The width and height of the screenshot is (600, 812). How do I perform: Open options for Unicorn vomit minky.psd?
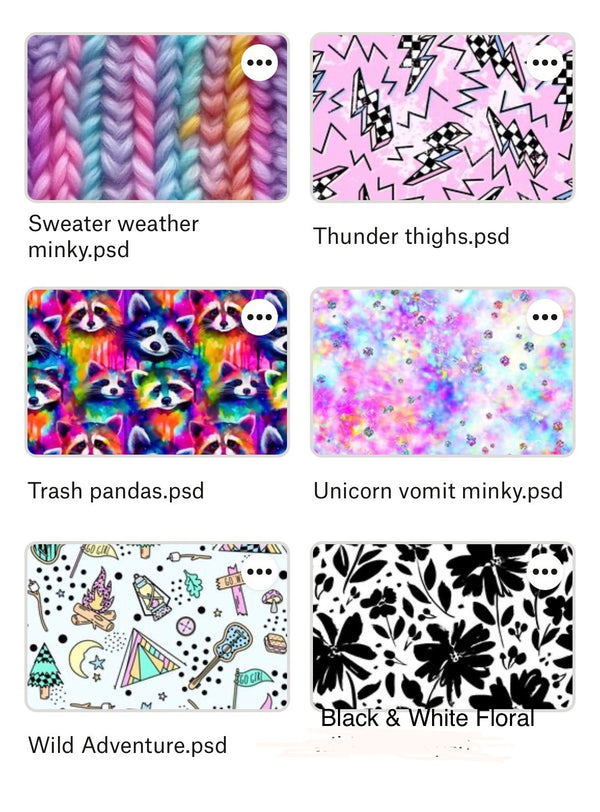coord(545,318)
